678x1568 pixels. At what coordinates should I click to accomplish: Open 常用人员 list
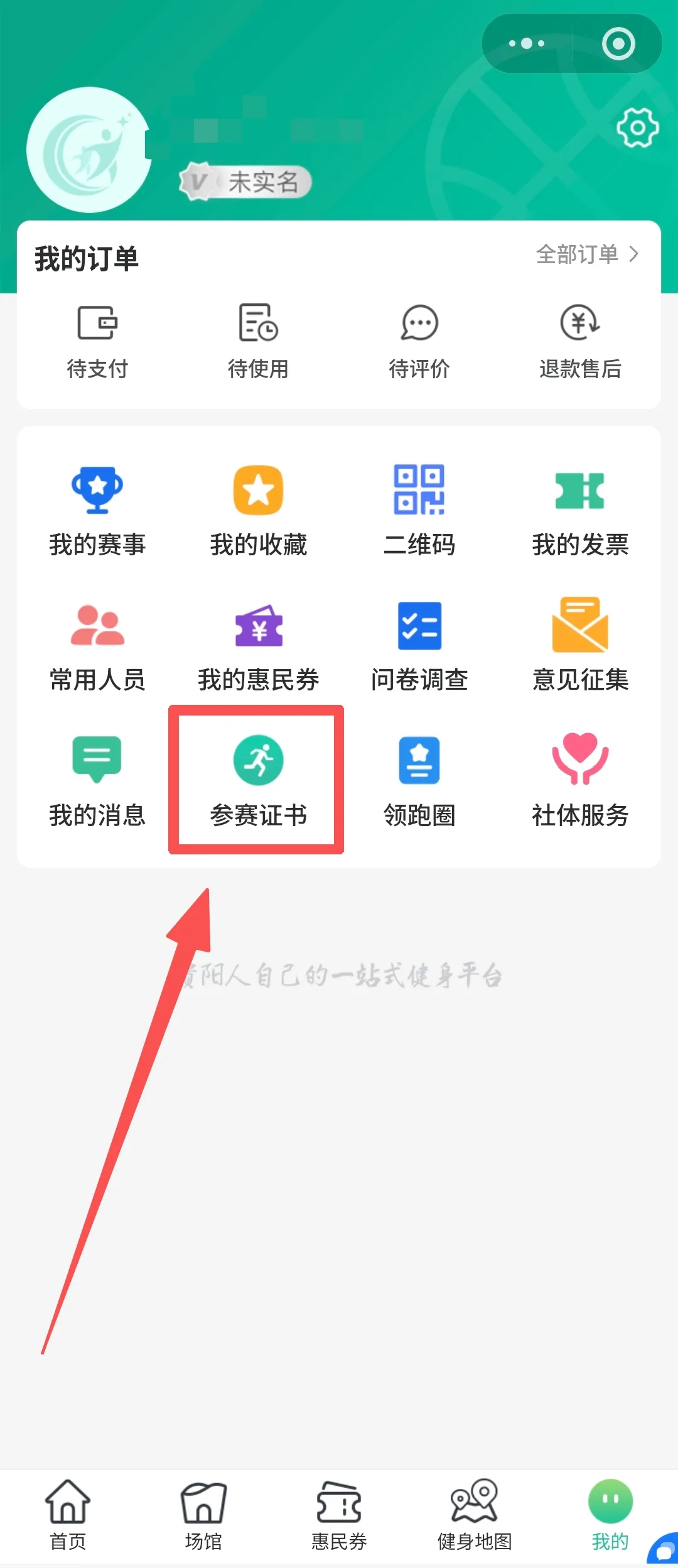(97, 647)
